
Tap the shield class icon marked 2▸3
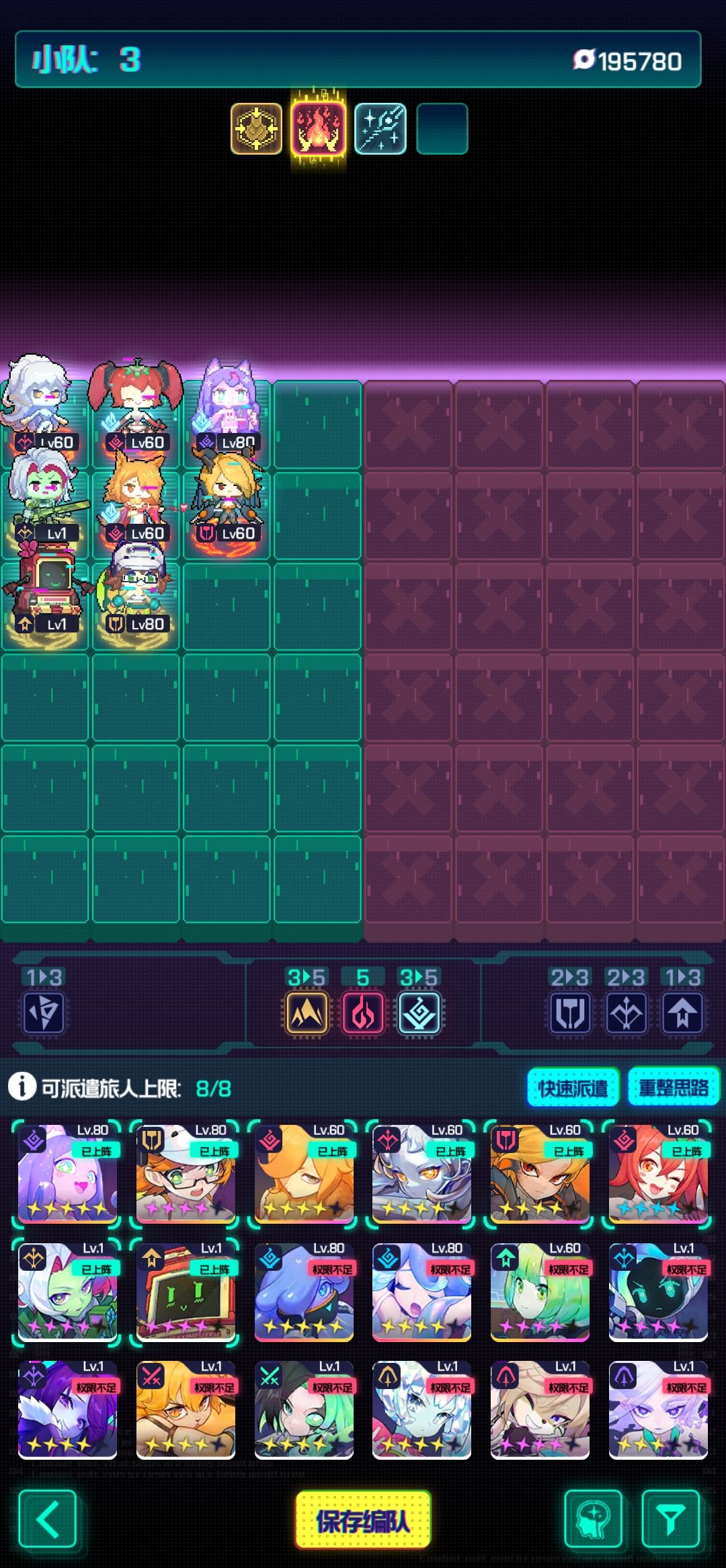point(570,1013)
